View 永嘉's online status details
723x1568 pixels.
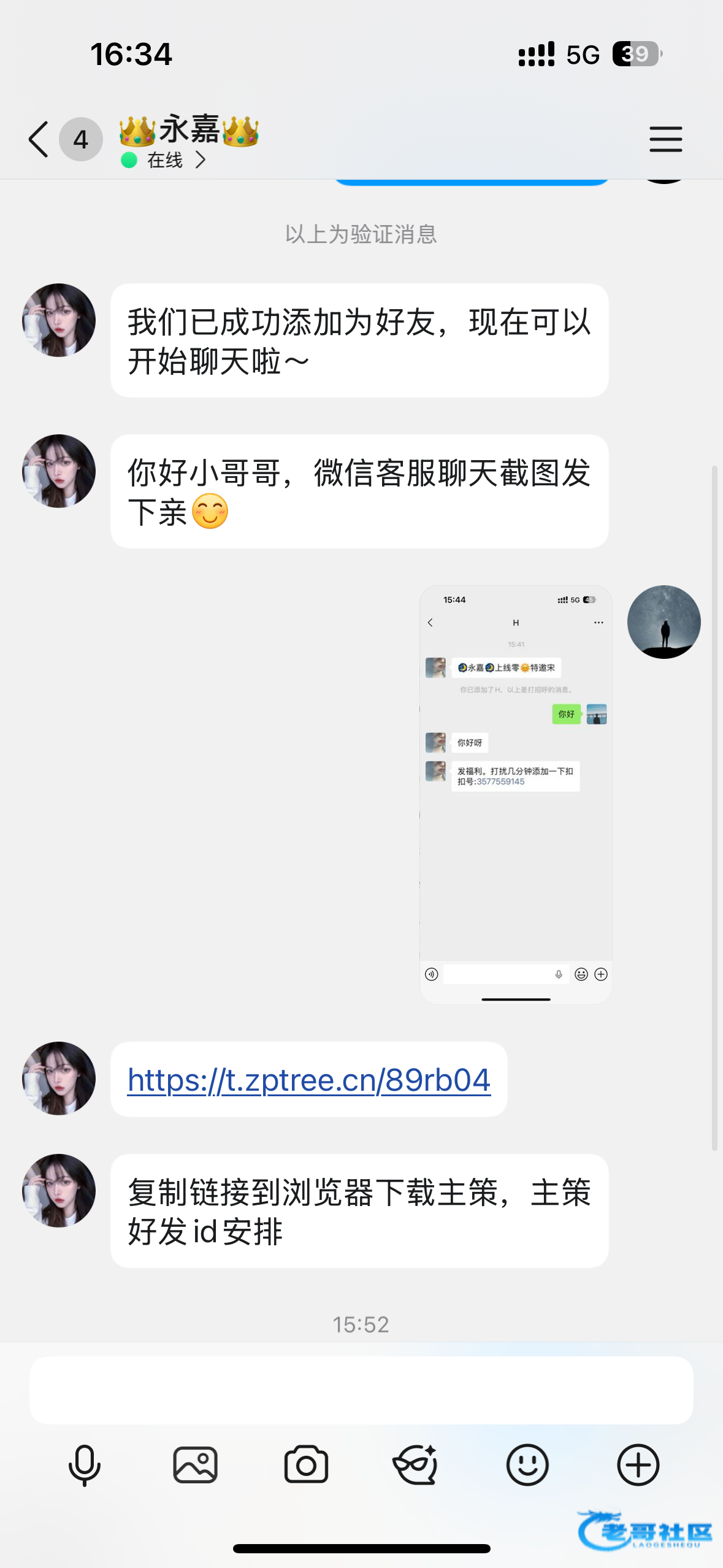click(164, 160)
